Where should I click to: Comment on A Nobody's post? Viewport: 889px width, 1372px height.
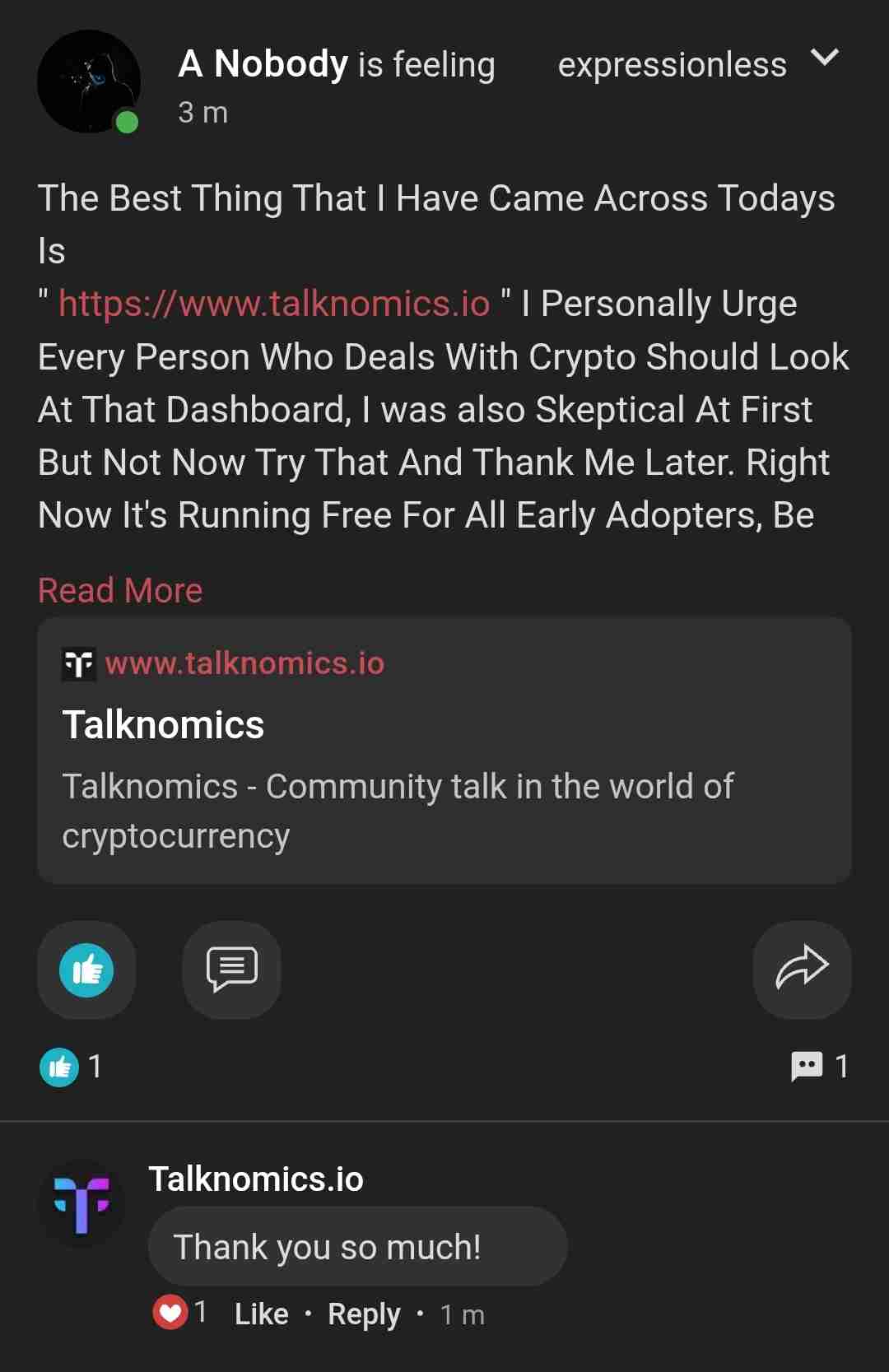pos(231,970)
